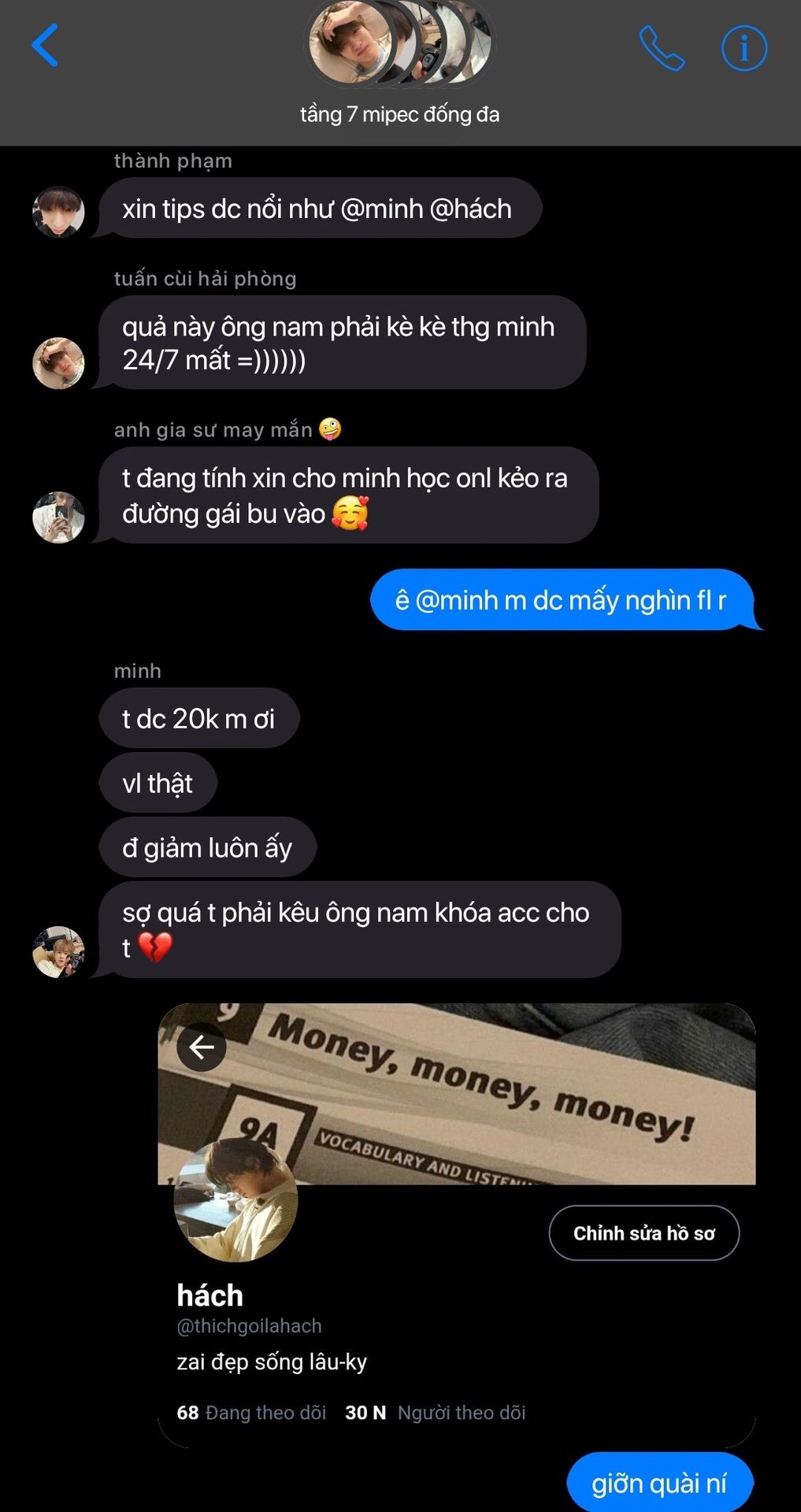This screenshot has height=1512, width=801.
Task: View minh's avatar beside the last message
Action: pyautogui.click(x=58, y=952)
